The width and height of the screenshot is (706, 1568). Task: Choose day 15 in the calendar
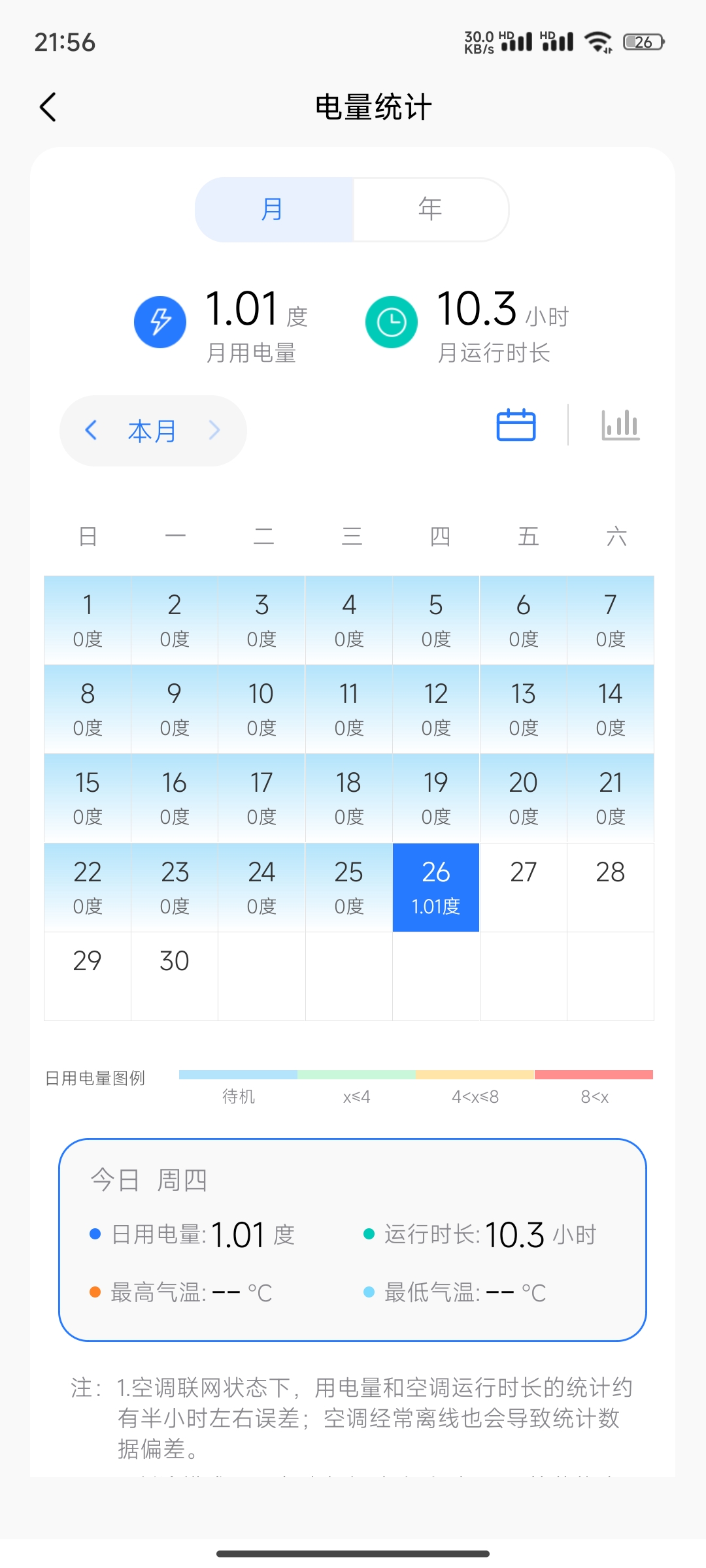[x=88, y=798]
